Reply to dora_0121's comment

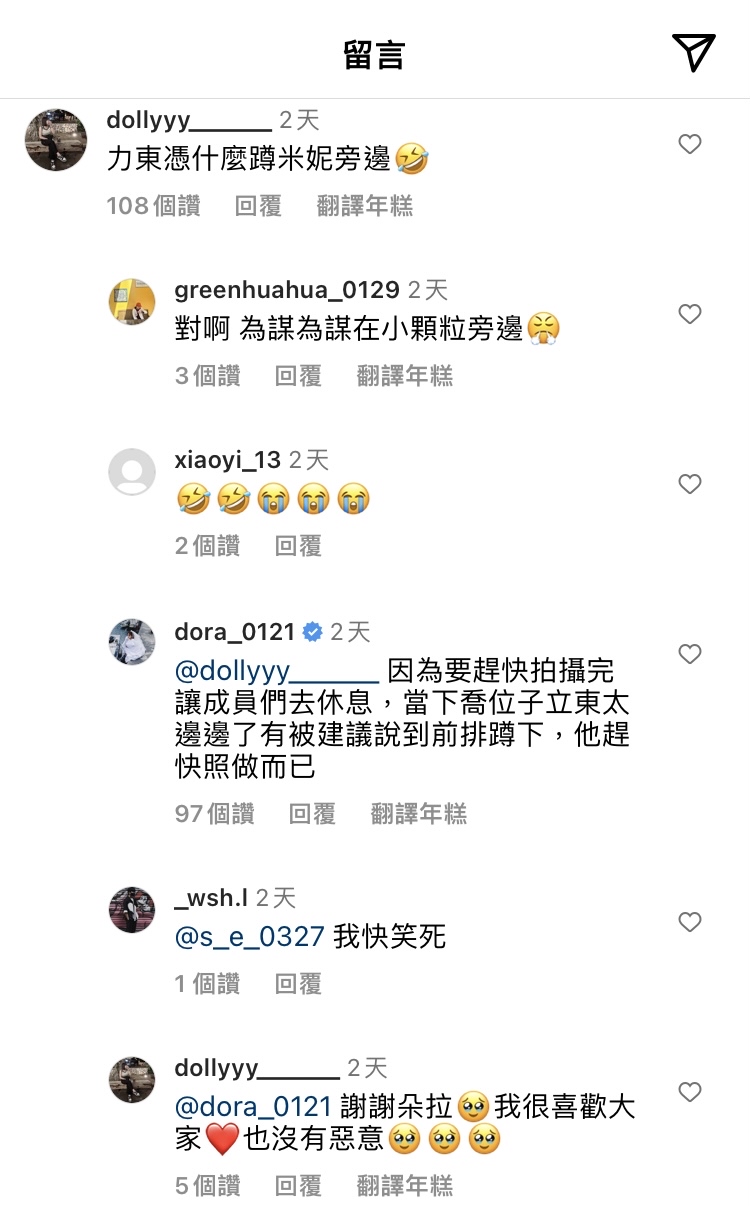pyautogui.click(x=312, y=814)
